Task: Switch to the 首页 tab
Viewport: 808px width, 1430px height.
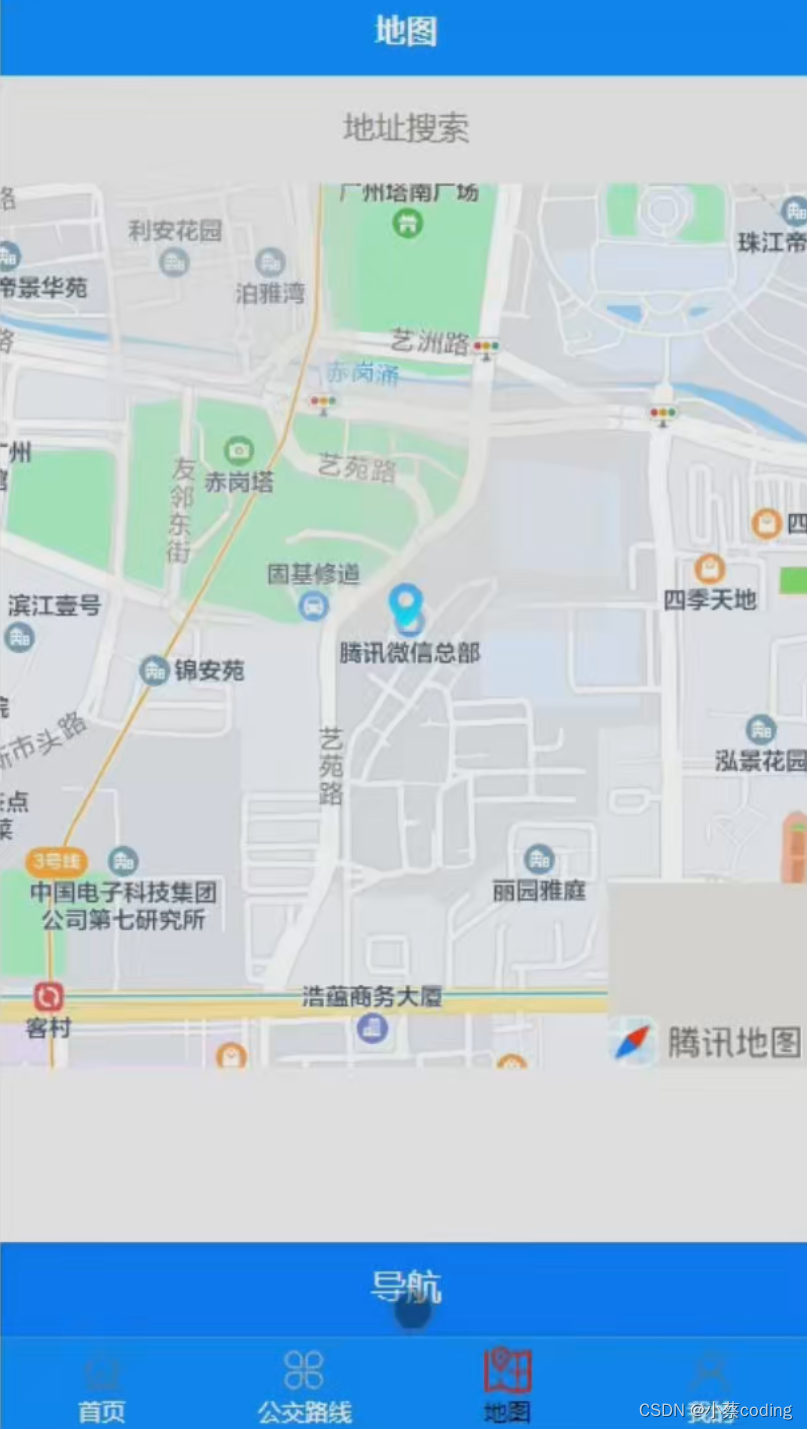Action: point(100,1385)
